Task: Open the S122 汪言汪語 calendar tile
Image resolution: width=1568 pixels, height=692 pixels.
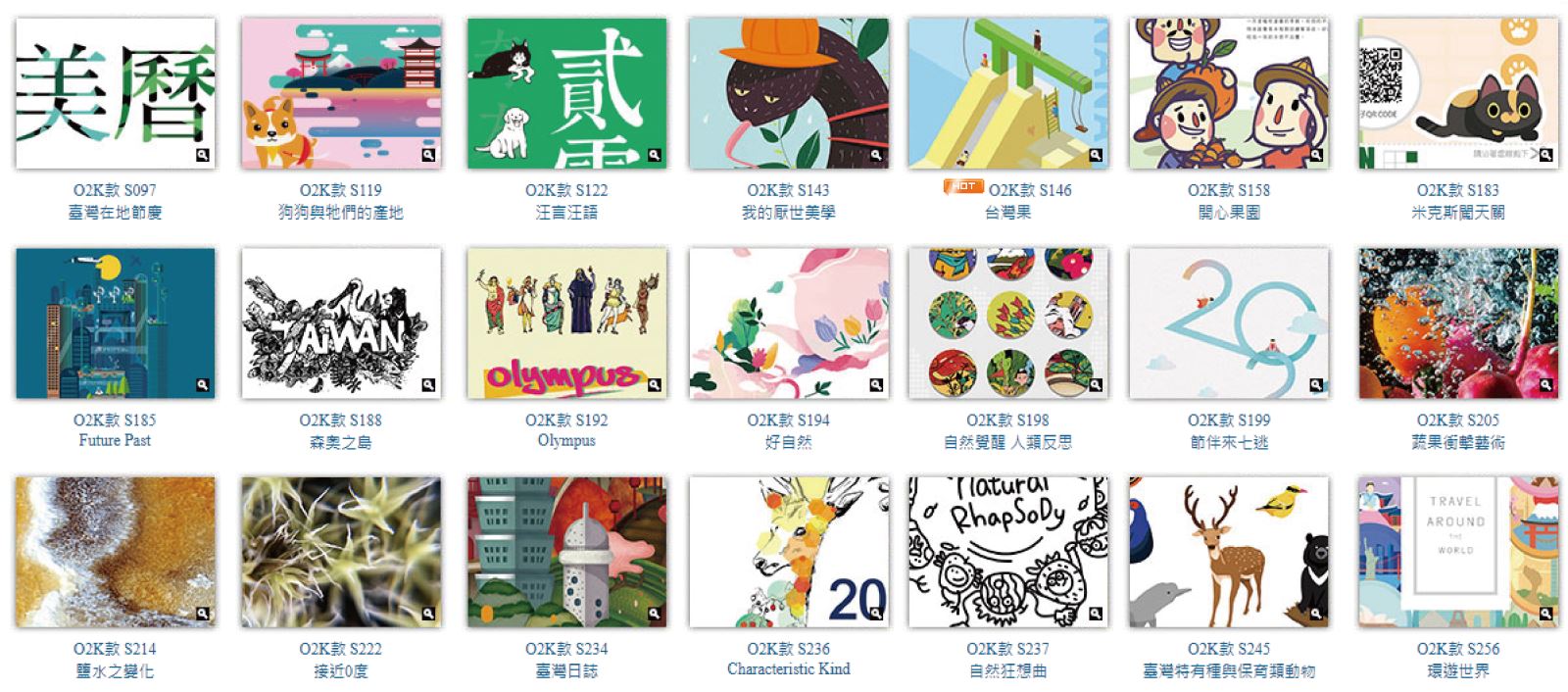Action: (x=566, y=93)
